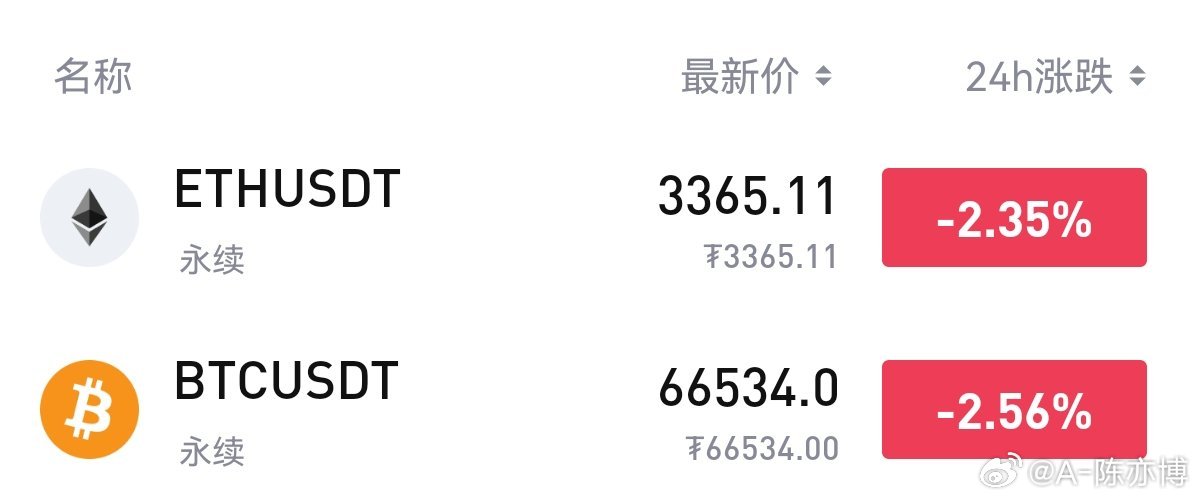Sort list by 最新价 column
This screenshot has width=1200, height=500.
click(x=755, y=76)
